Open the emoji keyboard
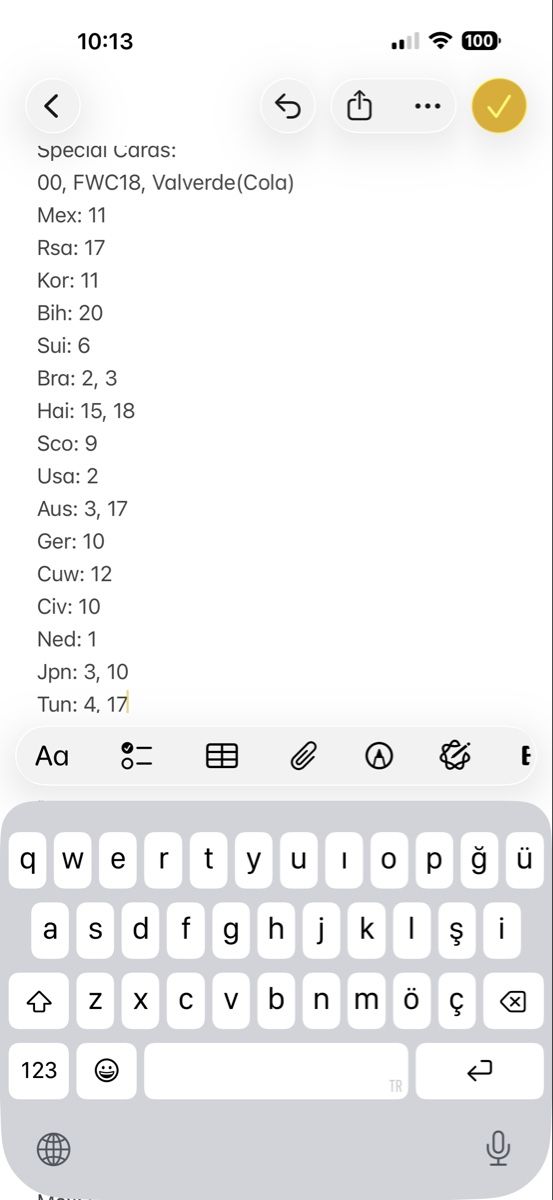 coord(107,1071)
